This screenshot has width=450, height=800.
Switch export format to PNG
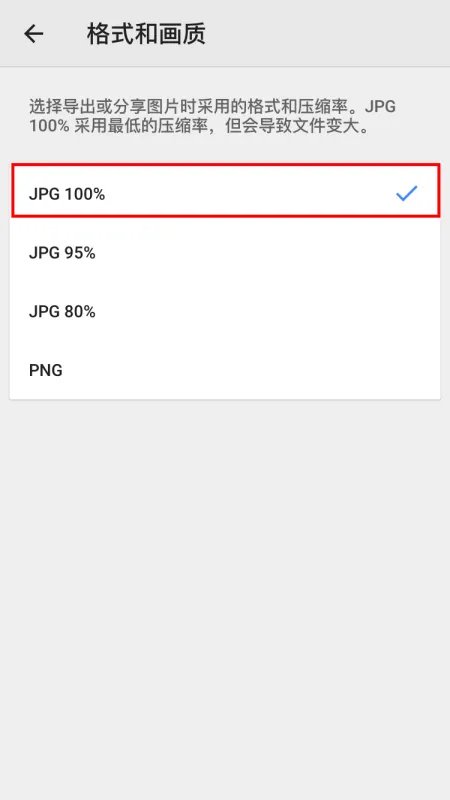(225, 370)
